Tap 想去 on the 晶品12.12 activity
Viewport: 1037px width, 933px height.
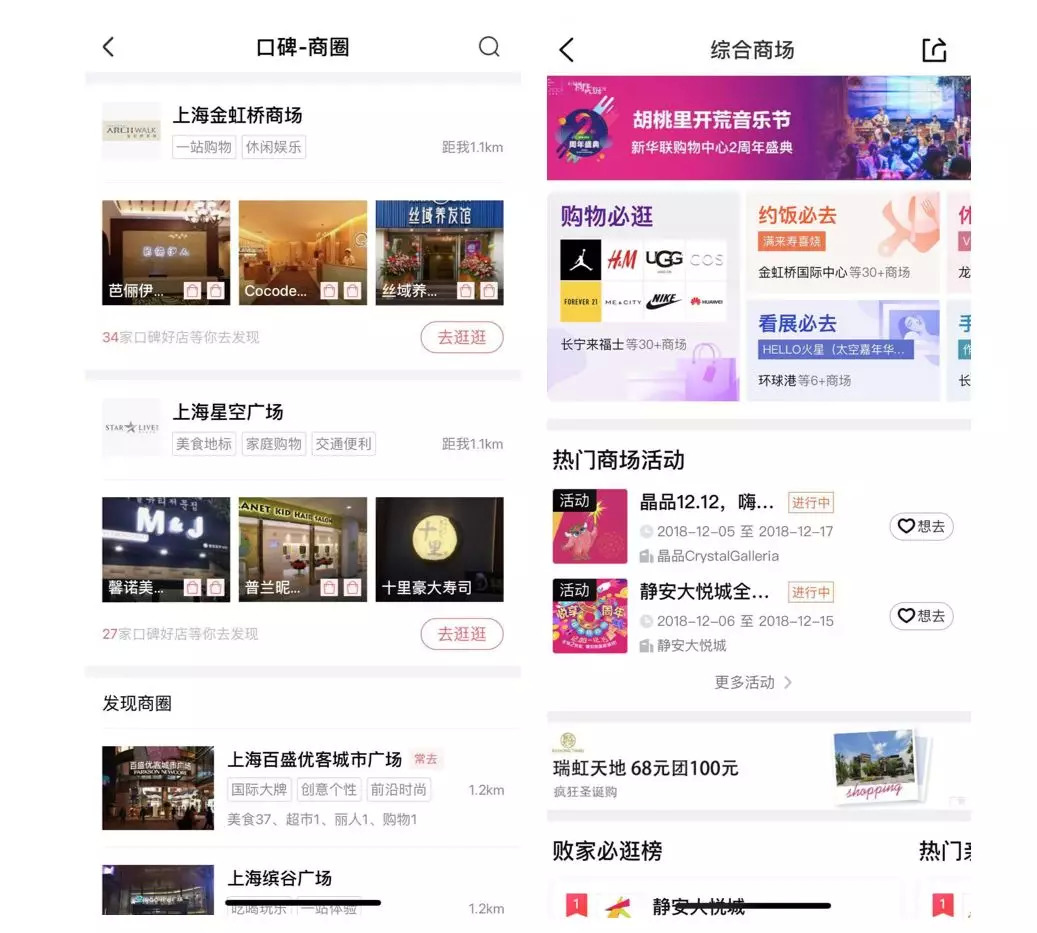[920, 526]
